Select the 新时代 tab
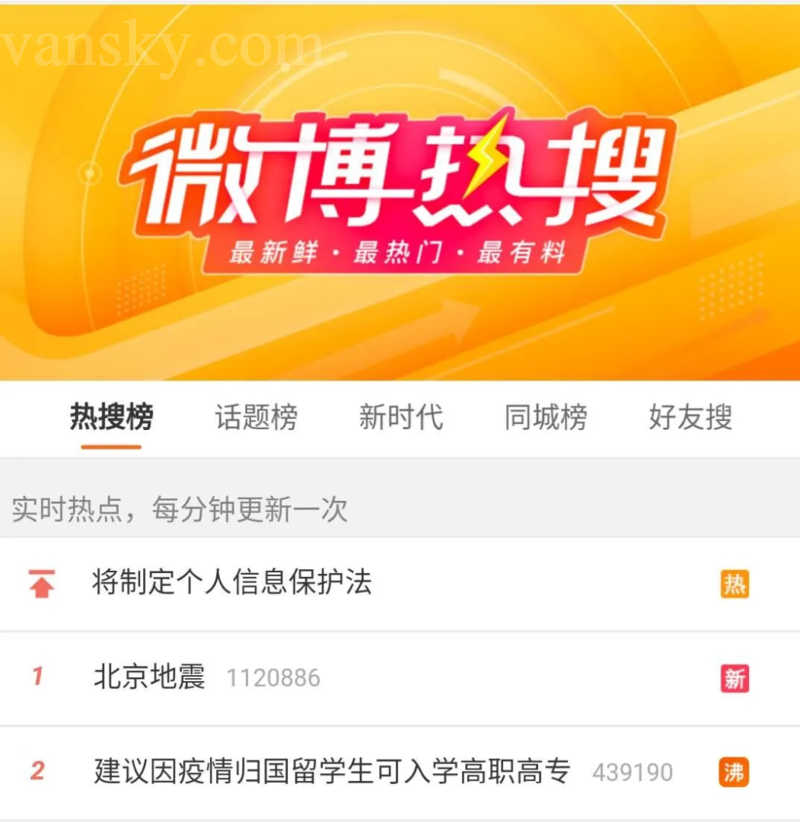This screenshot has height=822, width=800. 401,417
